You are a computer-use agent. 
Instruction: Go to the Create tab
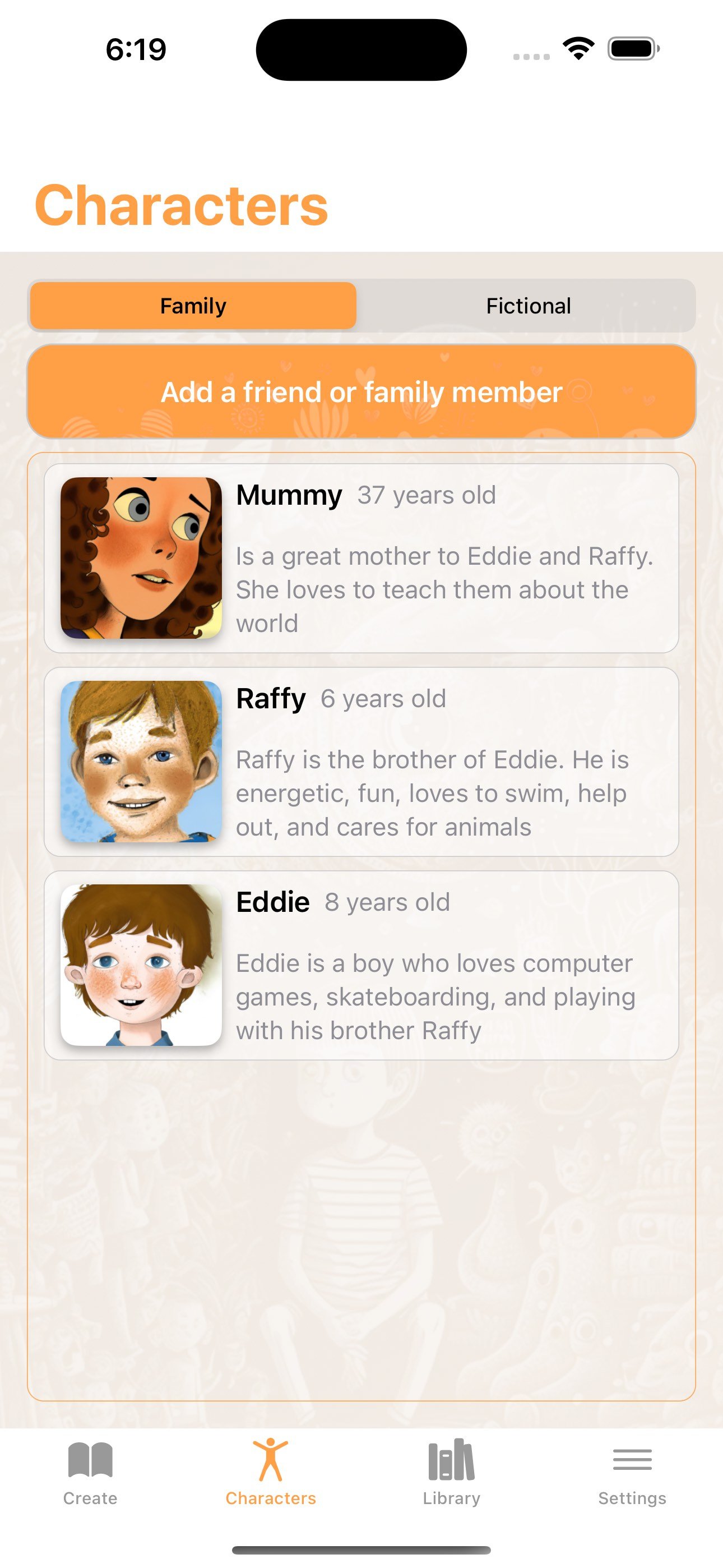(90, 1471)
